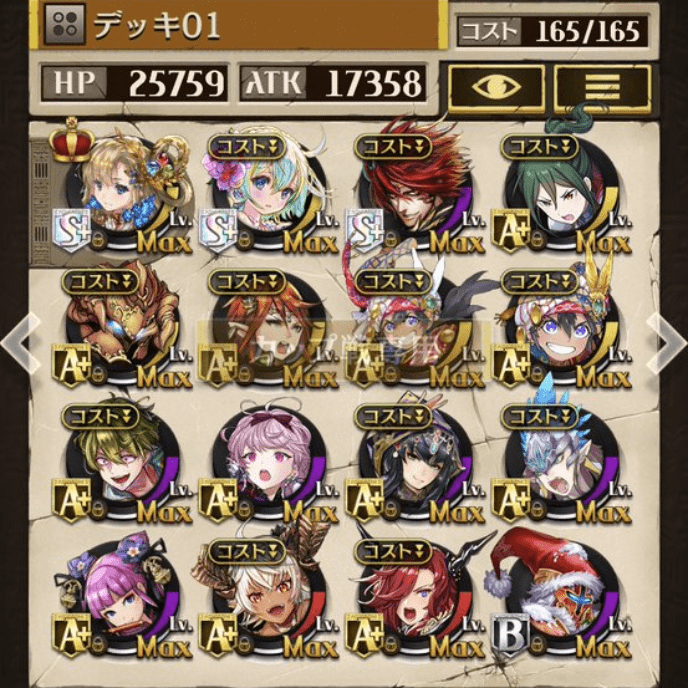
Task: Toggle the eye view button
Action: click(x=495, y=88)
